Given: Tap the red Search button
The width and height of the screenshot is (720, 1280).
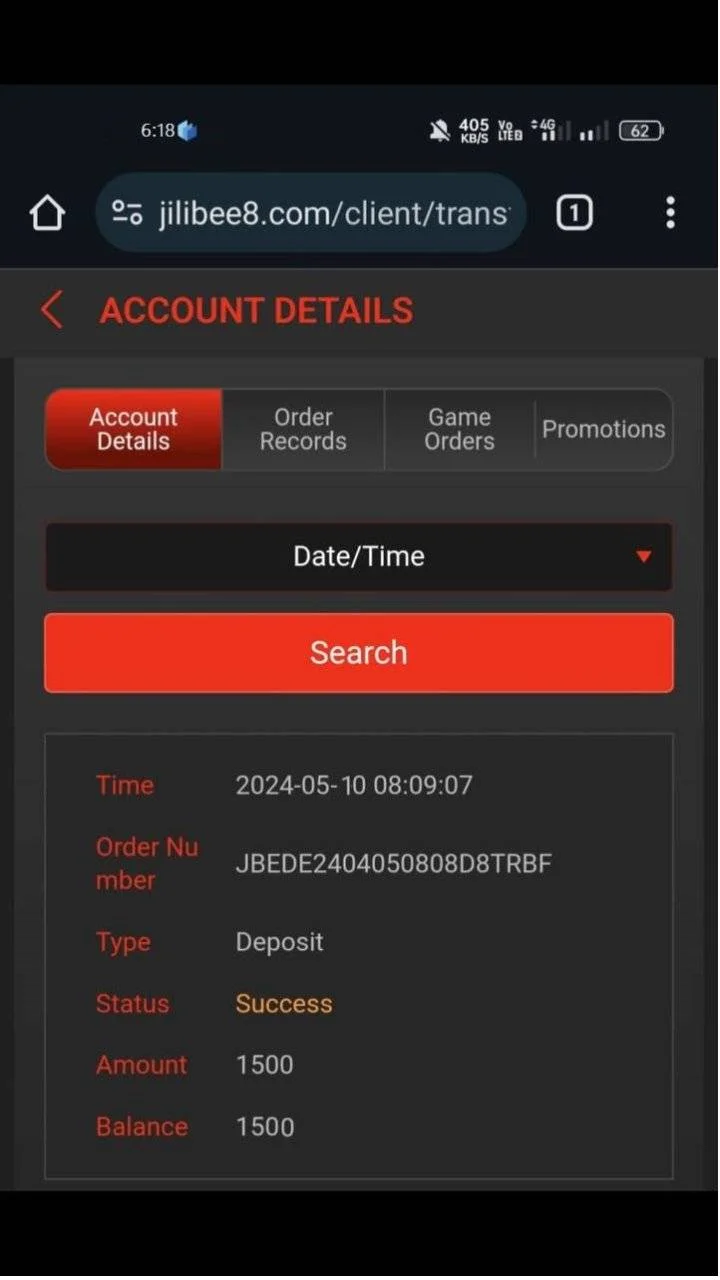Looking at the screenshot, I should click(358, 653).
